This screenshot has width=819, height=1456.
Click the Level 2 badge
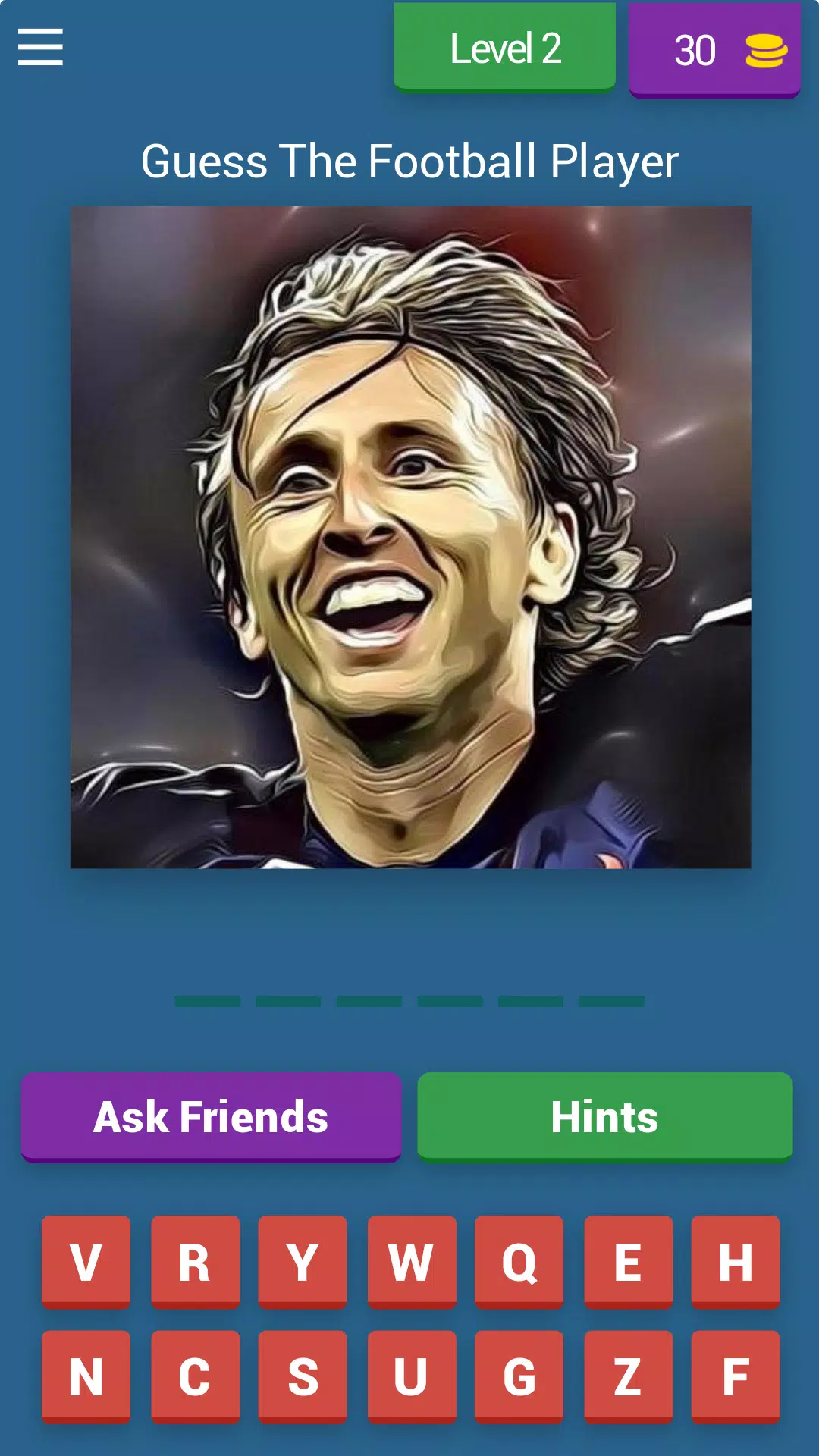pos(504,48)
